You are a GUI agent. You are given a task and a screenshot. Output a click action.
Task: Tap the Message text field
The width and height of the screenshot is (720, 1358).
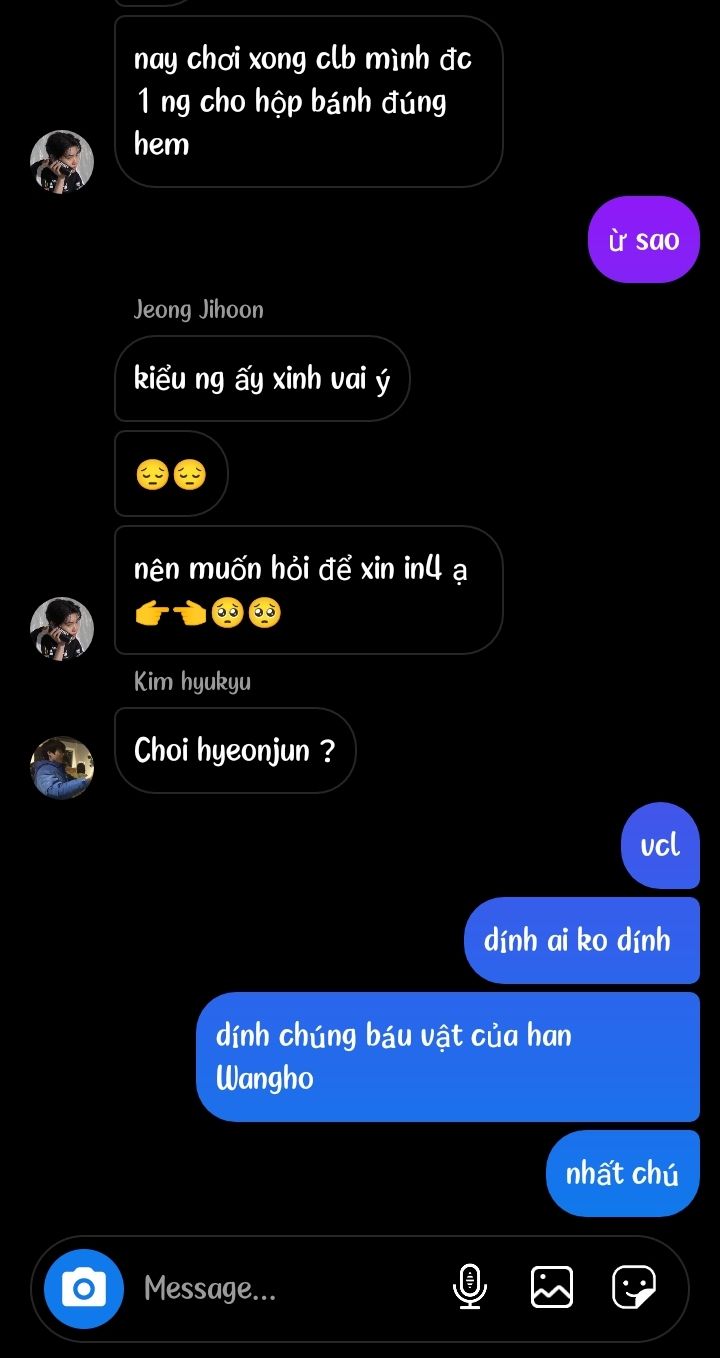pos(285,1288)
